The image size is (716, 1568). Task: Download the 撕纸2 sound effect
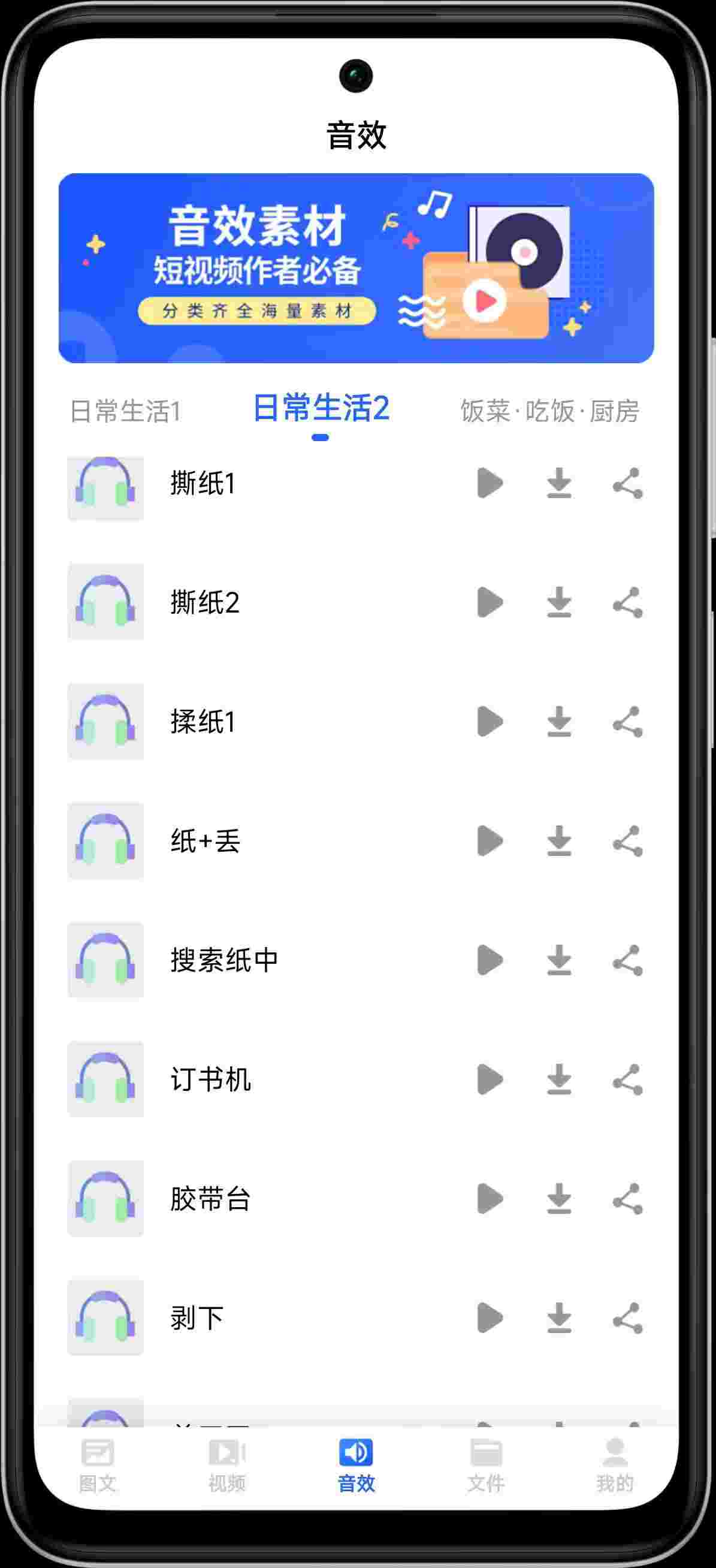coord(558,602)
